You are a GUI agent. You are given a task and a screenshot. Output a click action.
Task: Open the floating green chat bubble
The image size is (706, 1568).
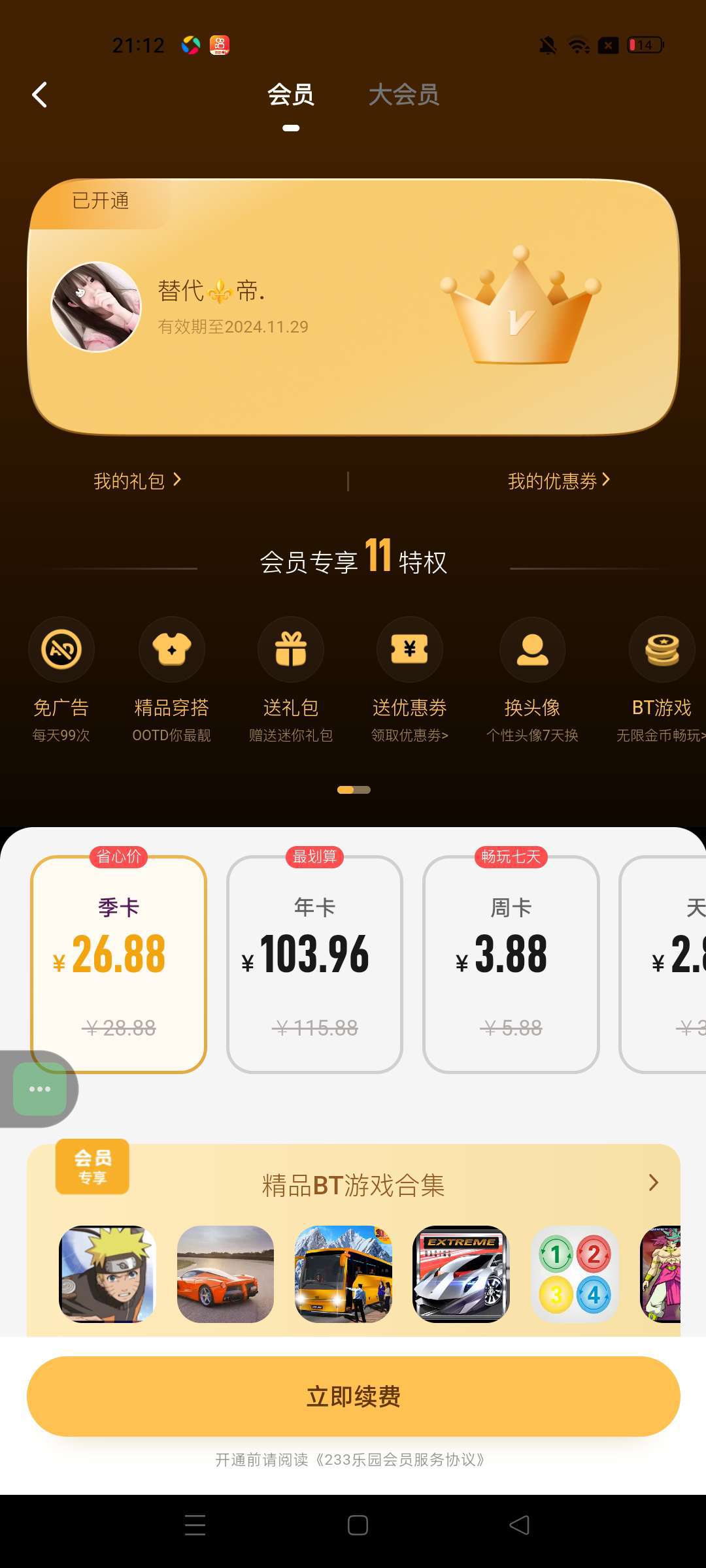39,1089
